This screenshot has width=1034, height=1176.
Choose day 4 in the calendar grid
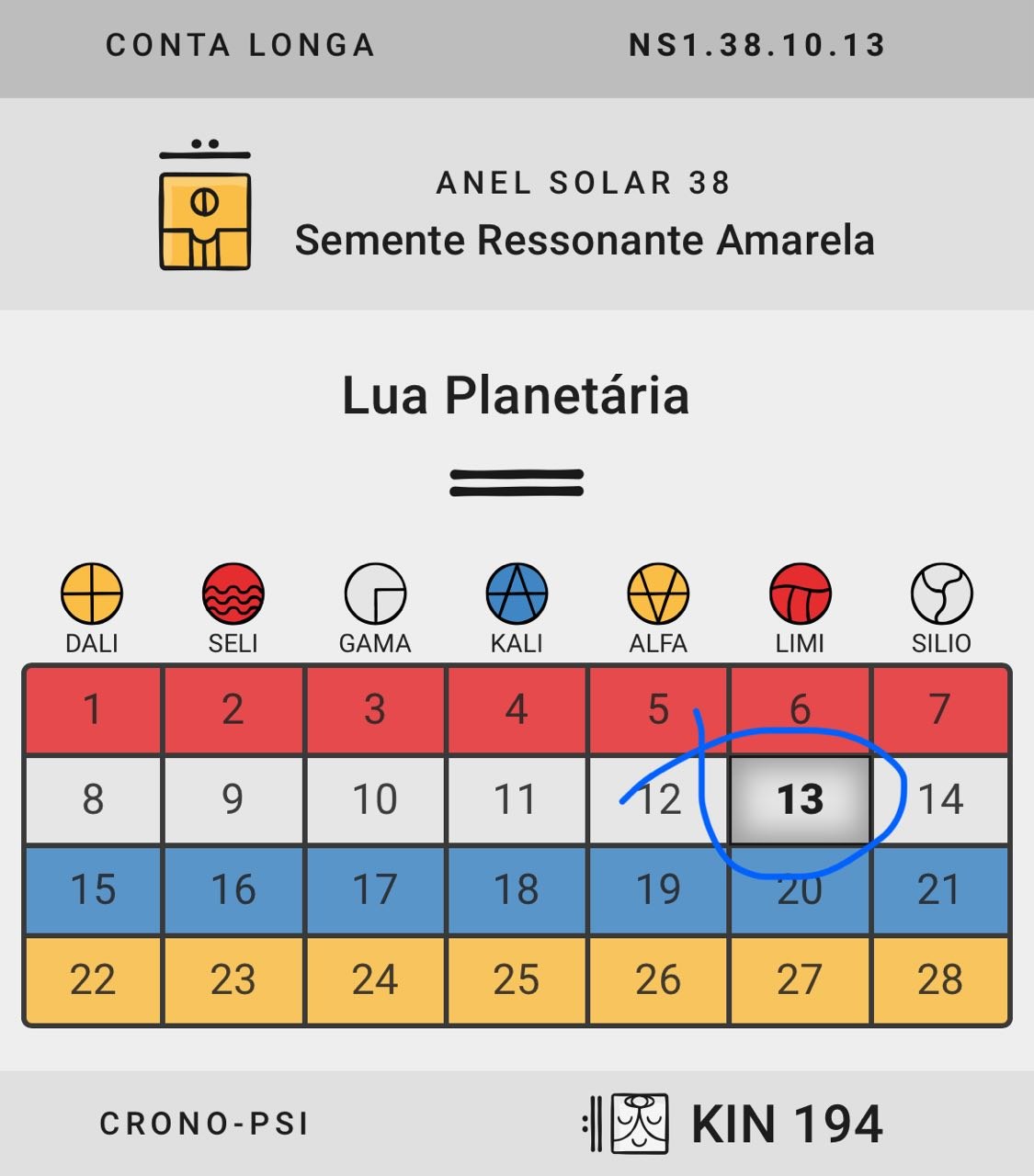click(517, 710)
